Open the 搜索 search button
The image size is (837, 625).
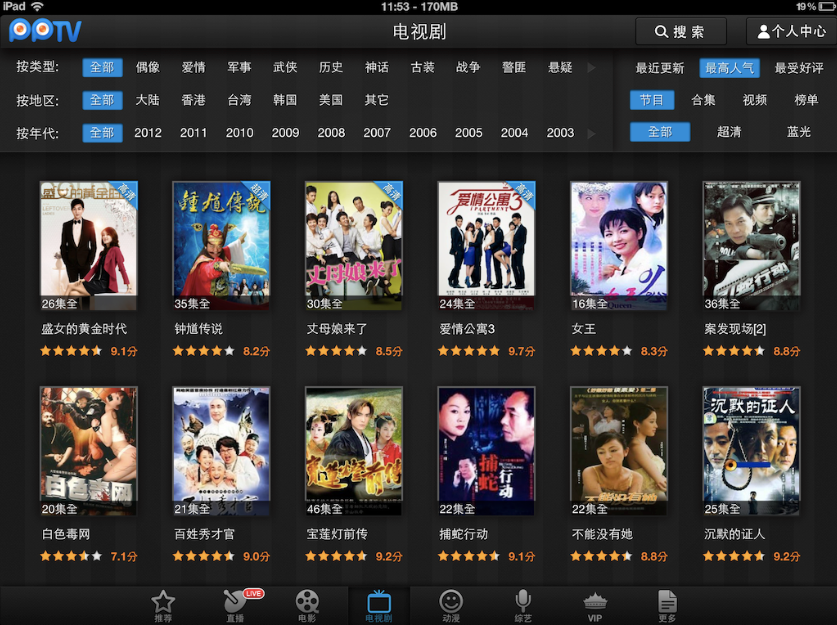pos(680,32)
